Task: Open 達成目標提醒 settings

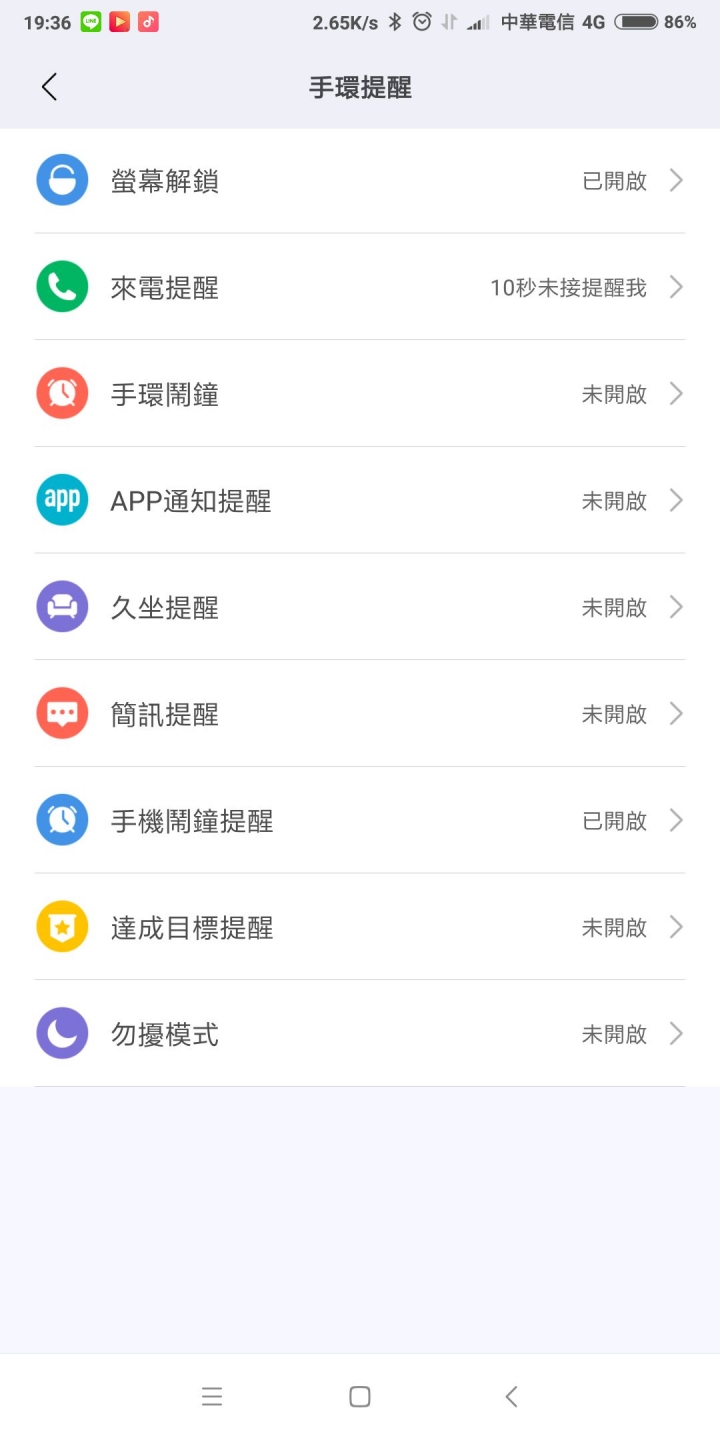Action: coord(360,927)
